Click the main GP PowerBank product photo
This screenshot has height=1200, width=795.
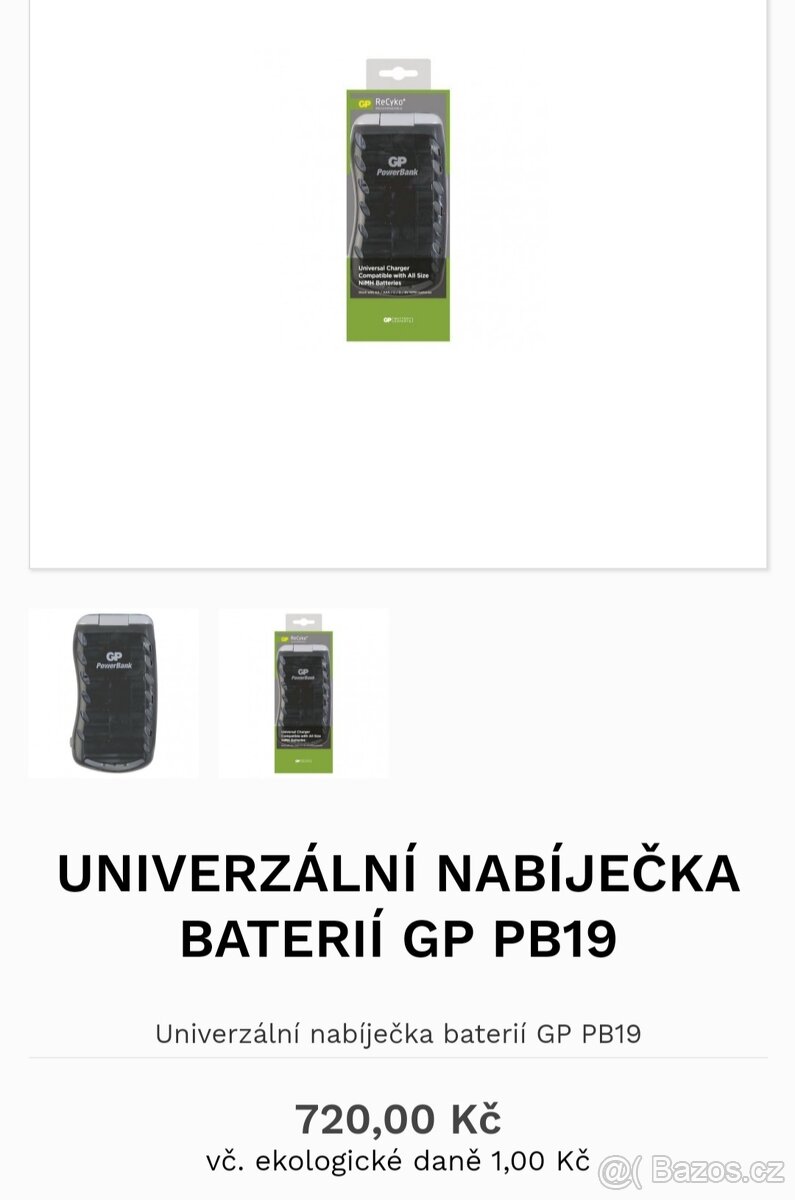pos(397,200)
